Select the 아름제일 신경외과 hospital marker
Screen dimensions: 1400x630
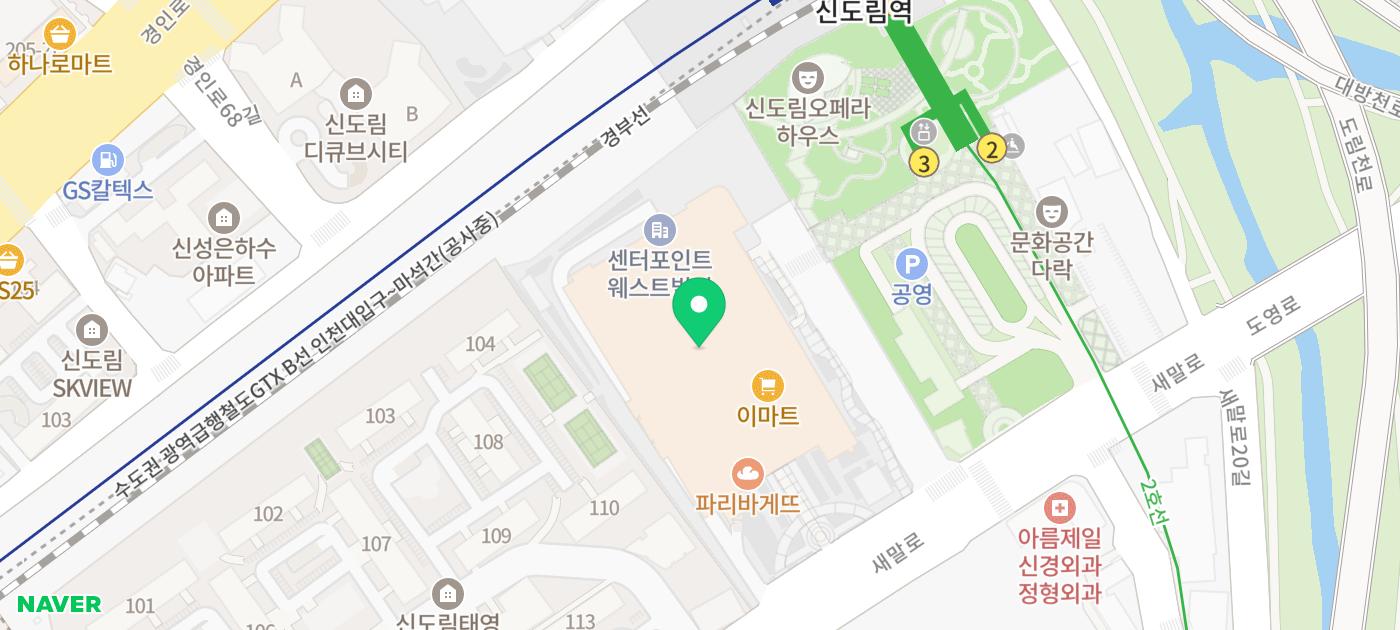[x=1059, y=508]
